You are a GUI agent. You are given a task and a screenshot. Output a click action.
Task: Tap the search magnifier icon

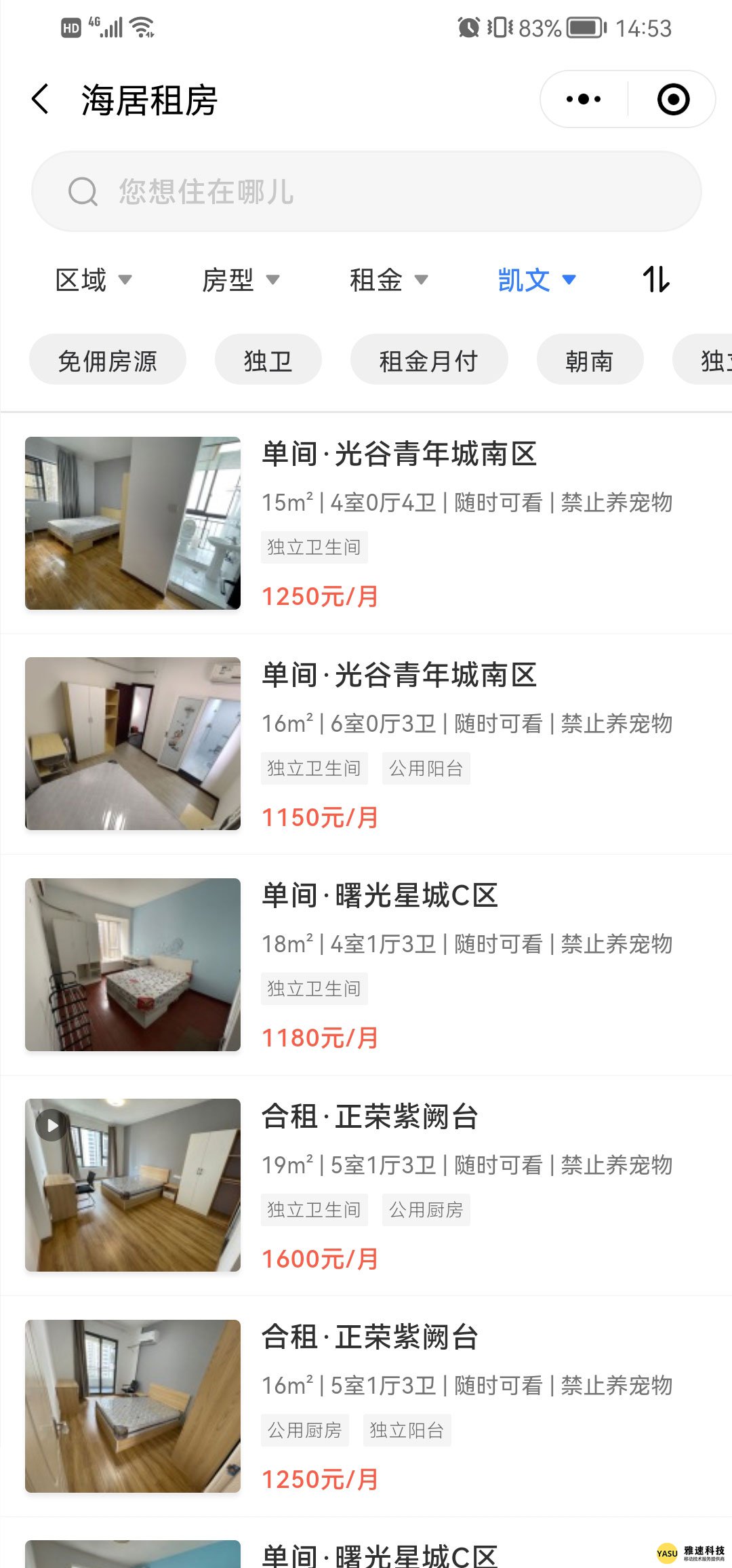82,191
